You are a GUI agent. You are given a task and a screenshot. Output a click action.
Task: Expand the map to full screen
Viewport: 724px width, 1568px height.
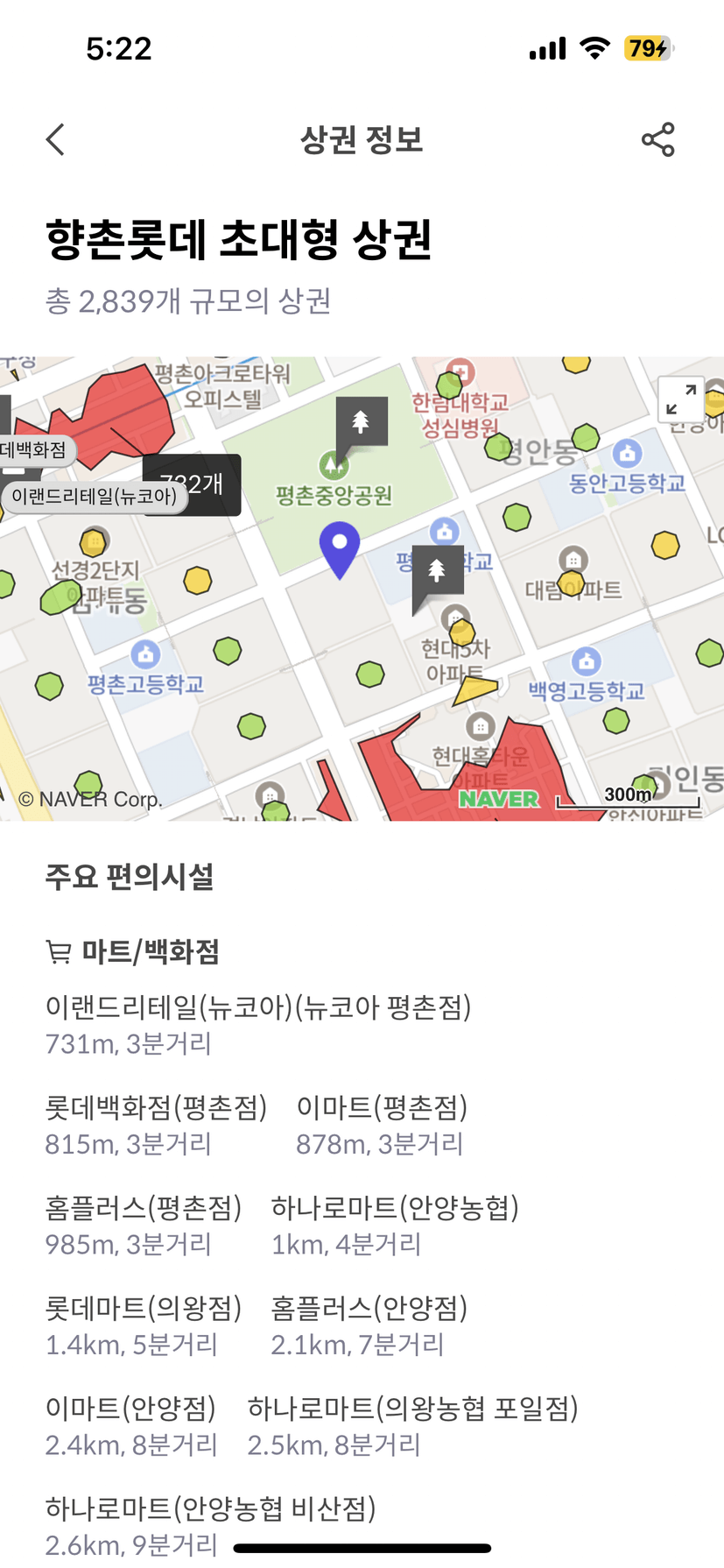tap(680, 399)
